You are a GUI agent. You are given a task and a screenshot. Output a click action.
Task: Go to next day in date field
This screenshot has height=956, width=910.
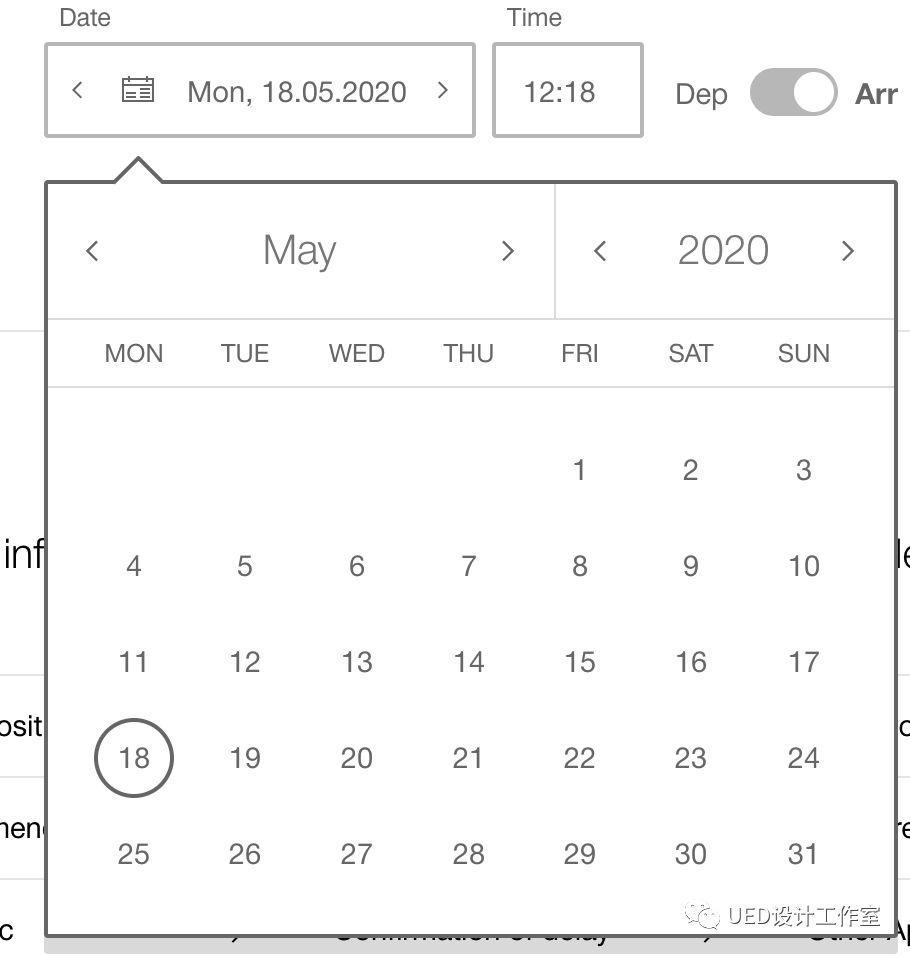(x=443, y=90)
